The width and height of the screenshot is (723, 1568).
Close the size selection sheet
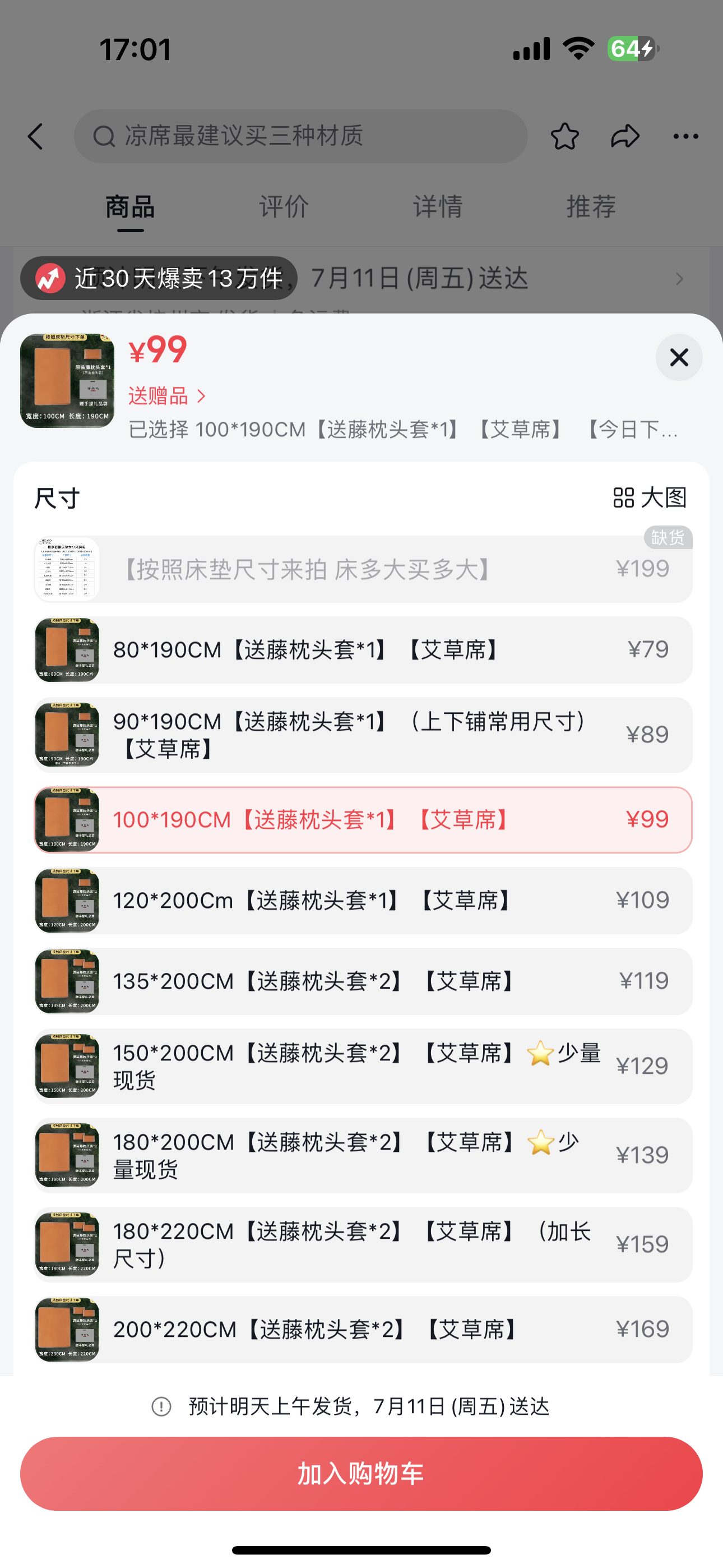point(679,357)
